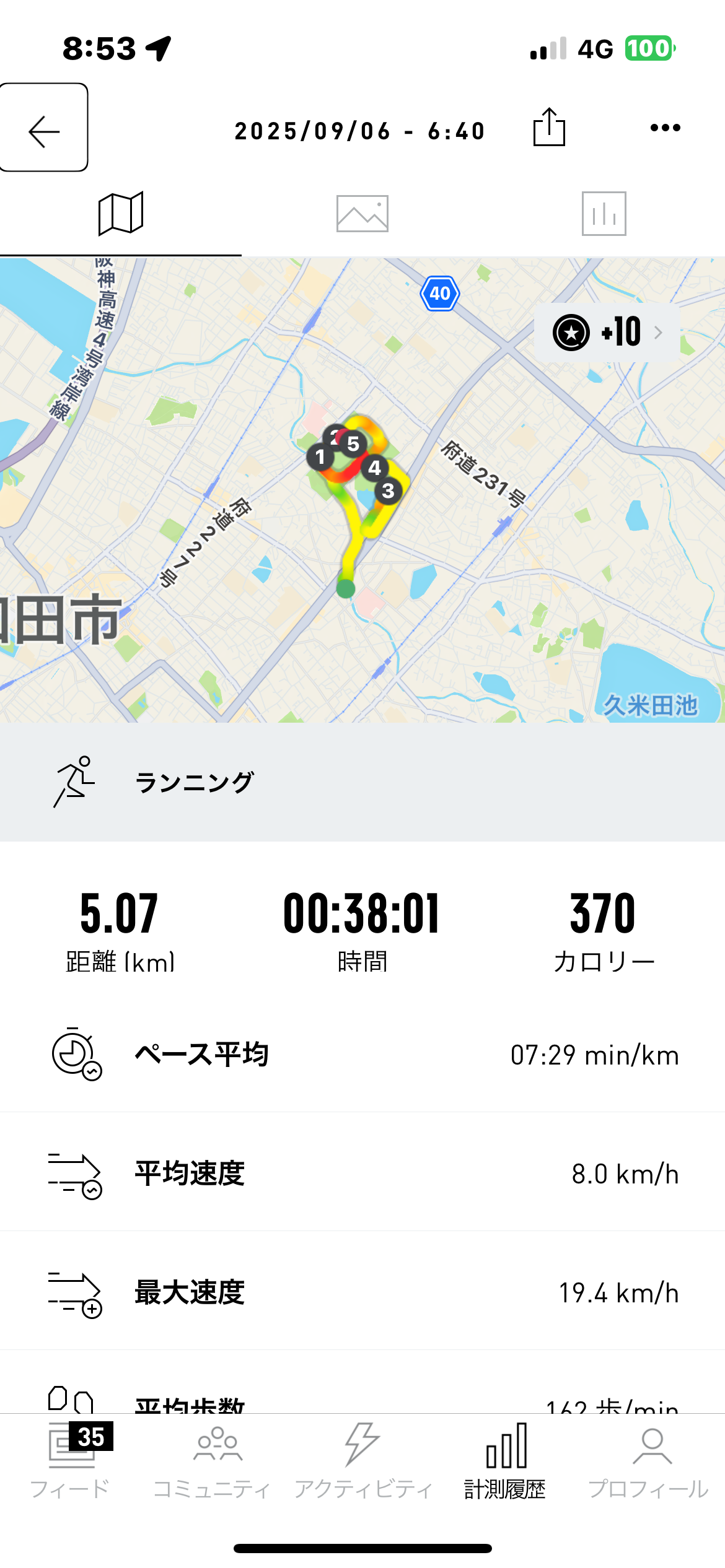
Task: Open the running route map
Action: pyautogui.click(x=362, y=490)
